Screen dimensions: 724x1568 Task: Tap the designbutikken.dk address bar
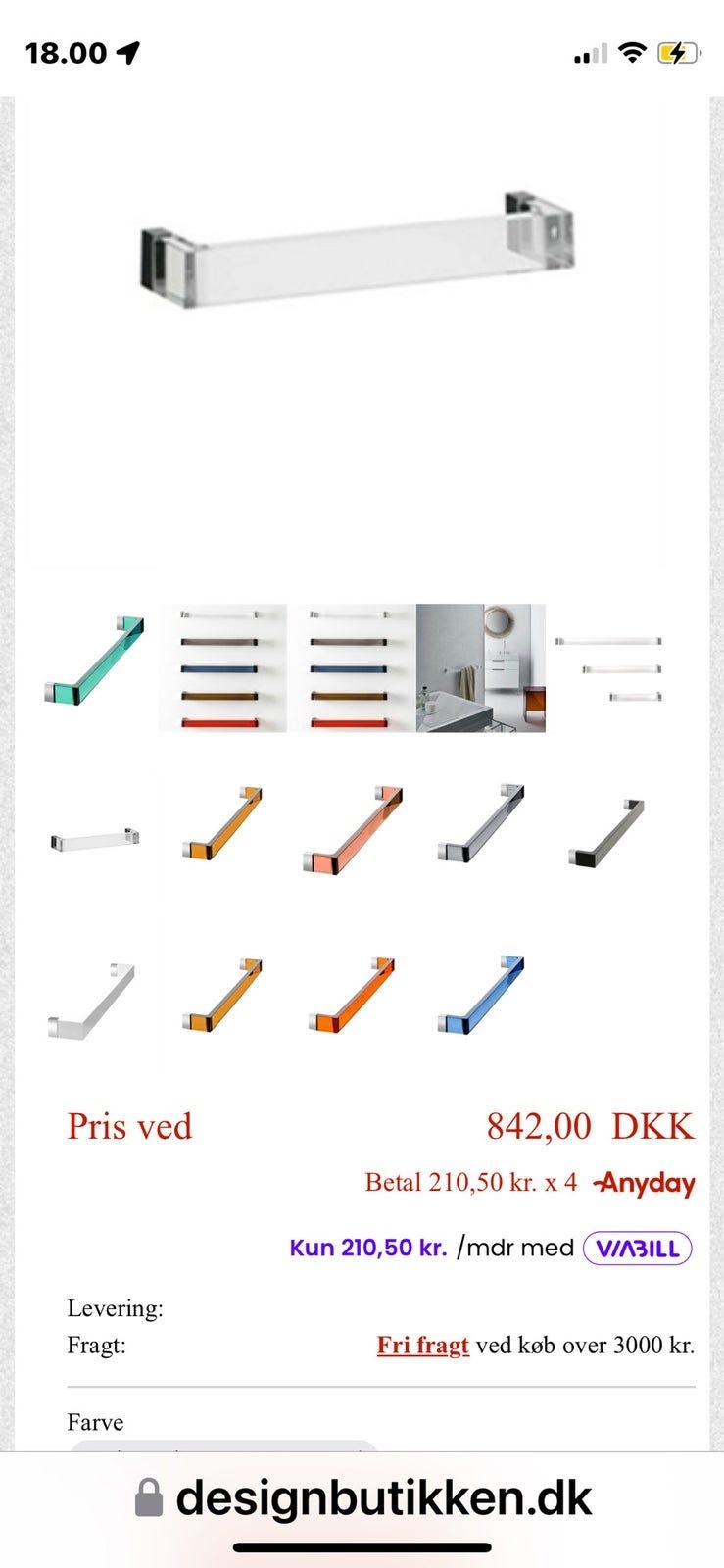point(362,1498)
